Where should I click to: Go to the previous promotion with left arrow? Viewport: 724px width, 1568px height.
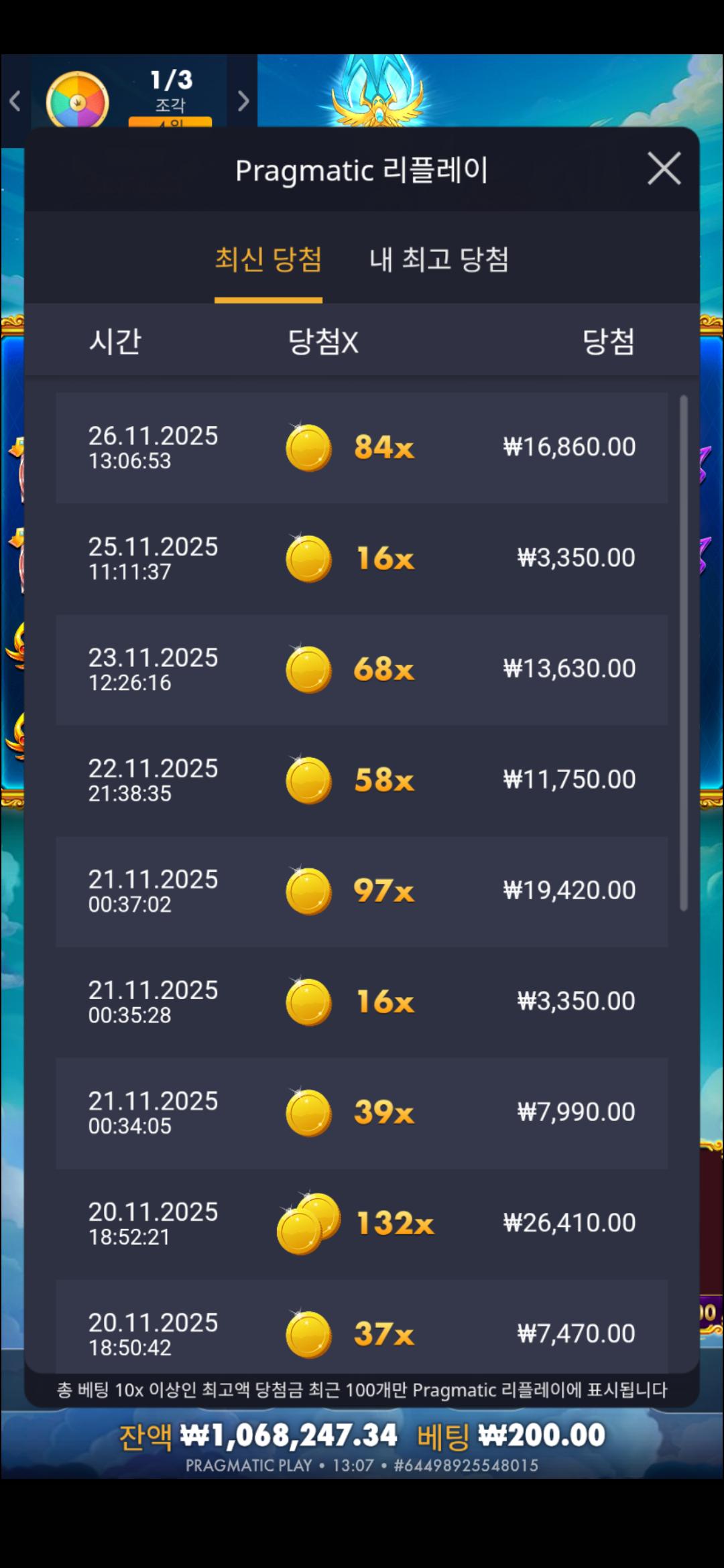(15, 101)
